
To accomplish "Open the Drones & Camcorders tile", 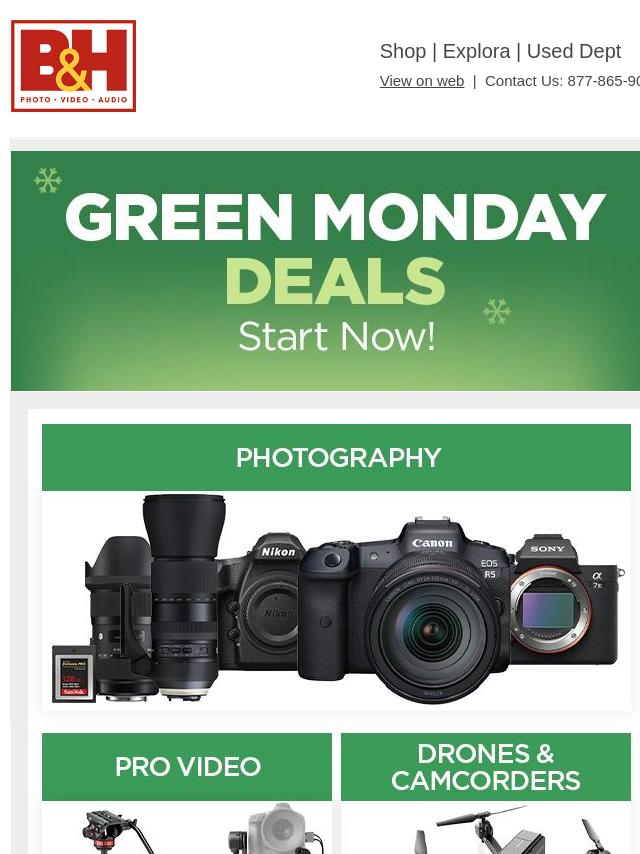I will pyautogui.click(x=486, y=790).
